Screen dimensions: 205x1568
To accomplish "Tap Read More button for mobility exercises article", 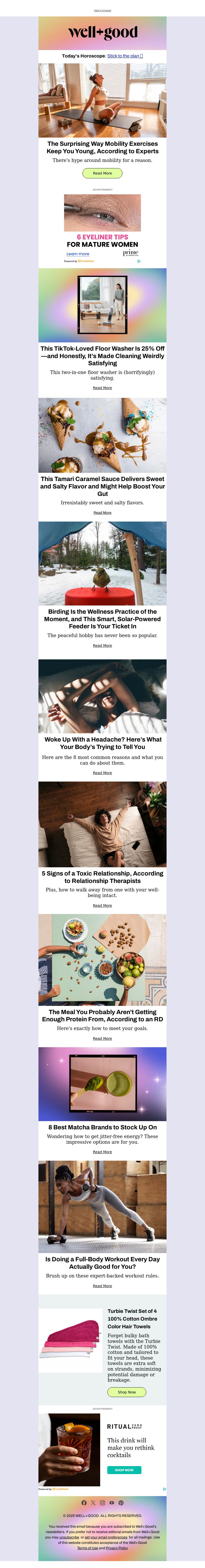I will (102, 174).
